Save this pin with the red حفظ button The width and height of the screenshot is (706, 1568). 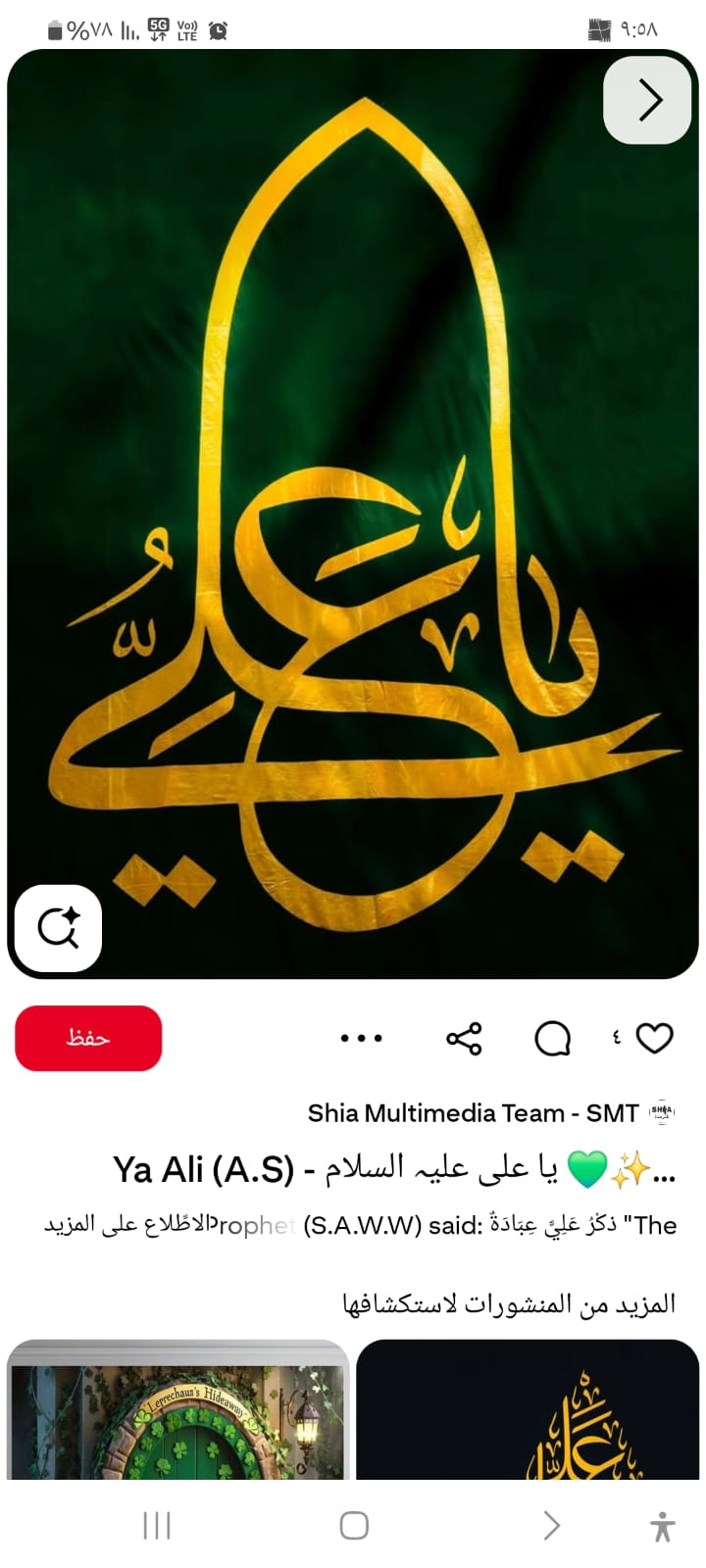click(x=88, y=1038)
